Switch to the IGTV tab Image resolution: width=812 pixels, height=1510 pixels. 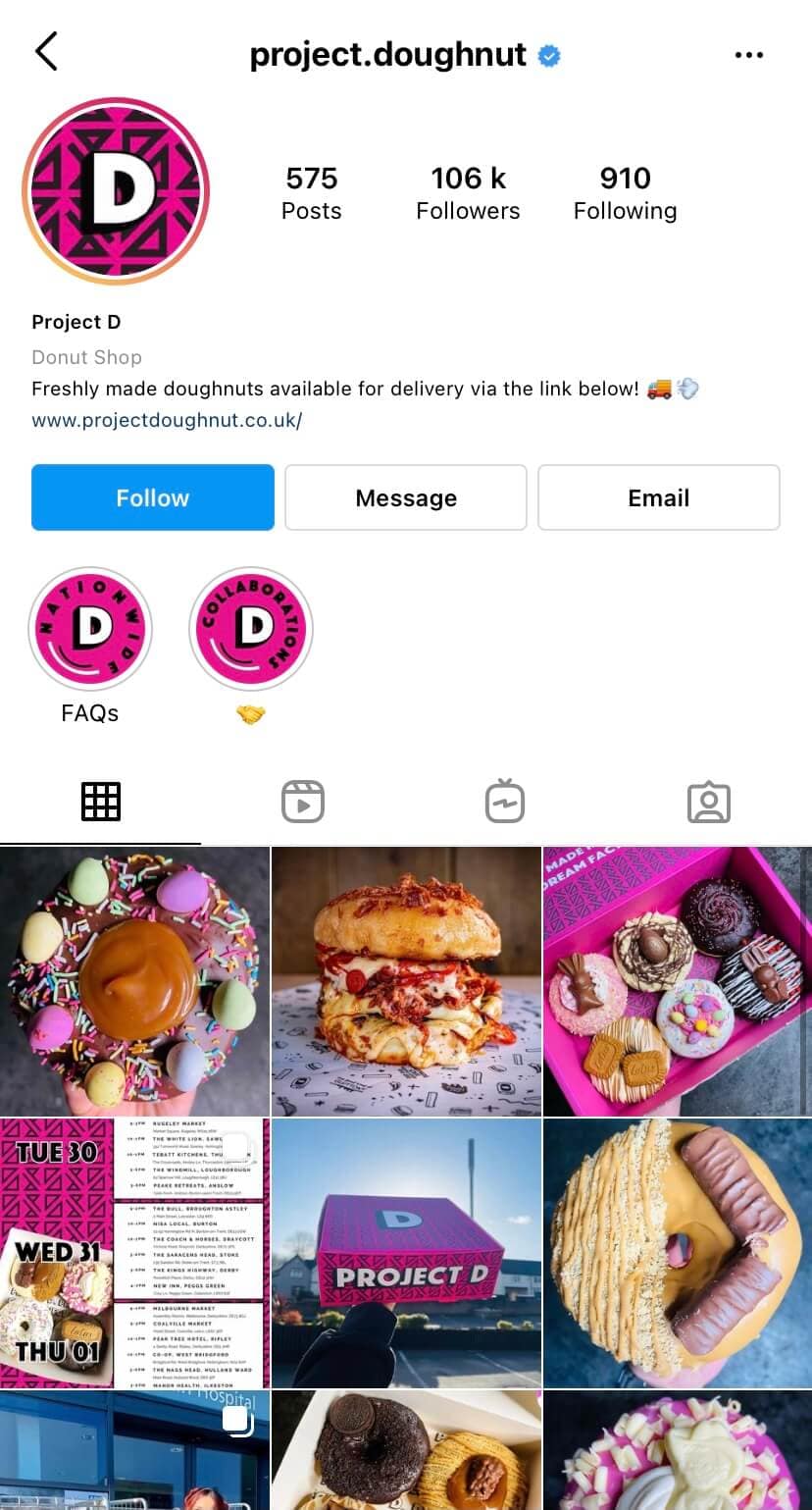click(505, 802)
